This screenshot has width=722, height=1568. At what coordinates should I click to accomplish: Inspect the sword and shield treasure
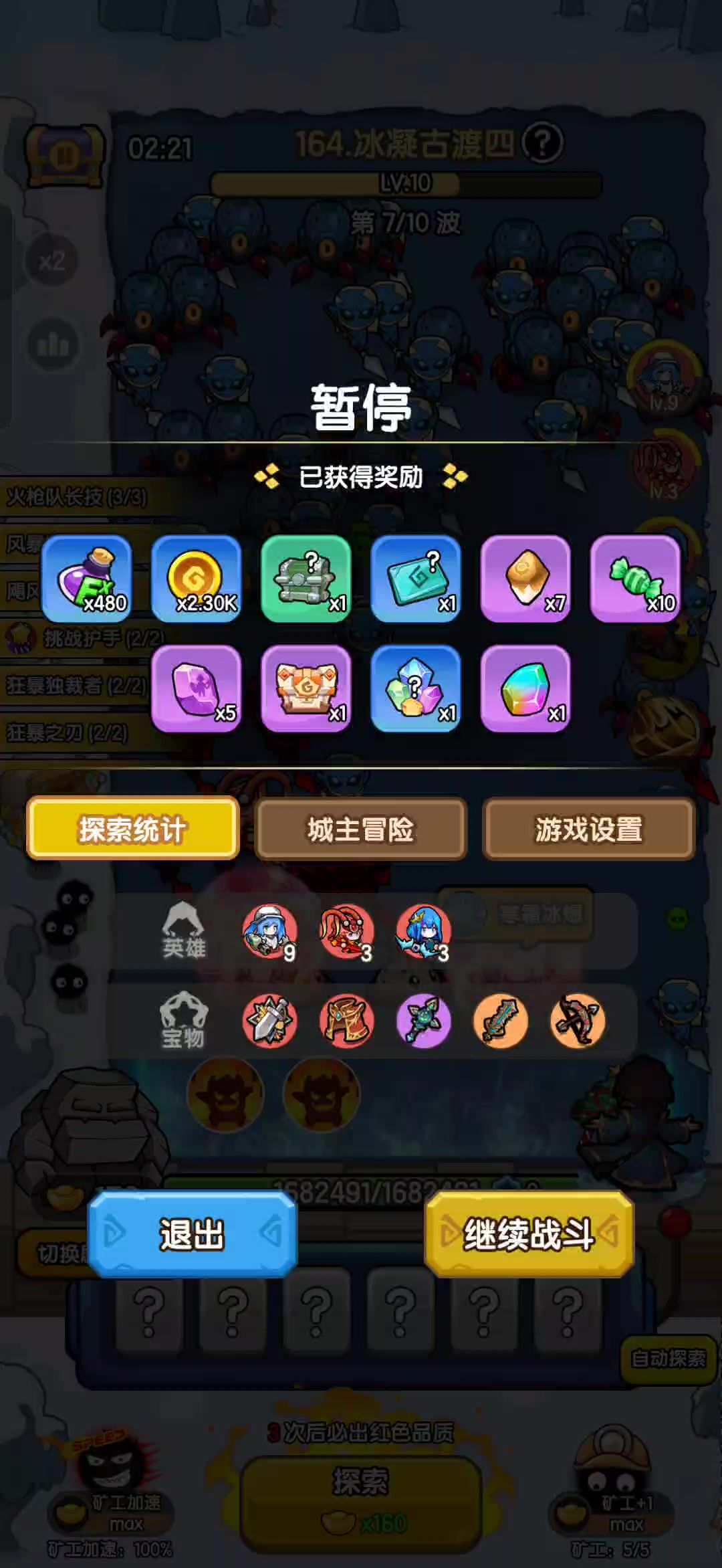[269, 1021]
